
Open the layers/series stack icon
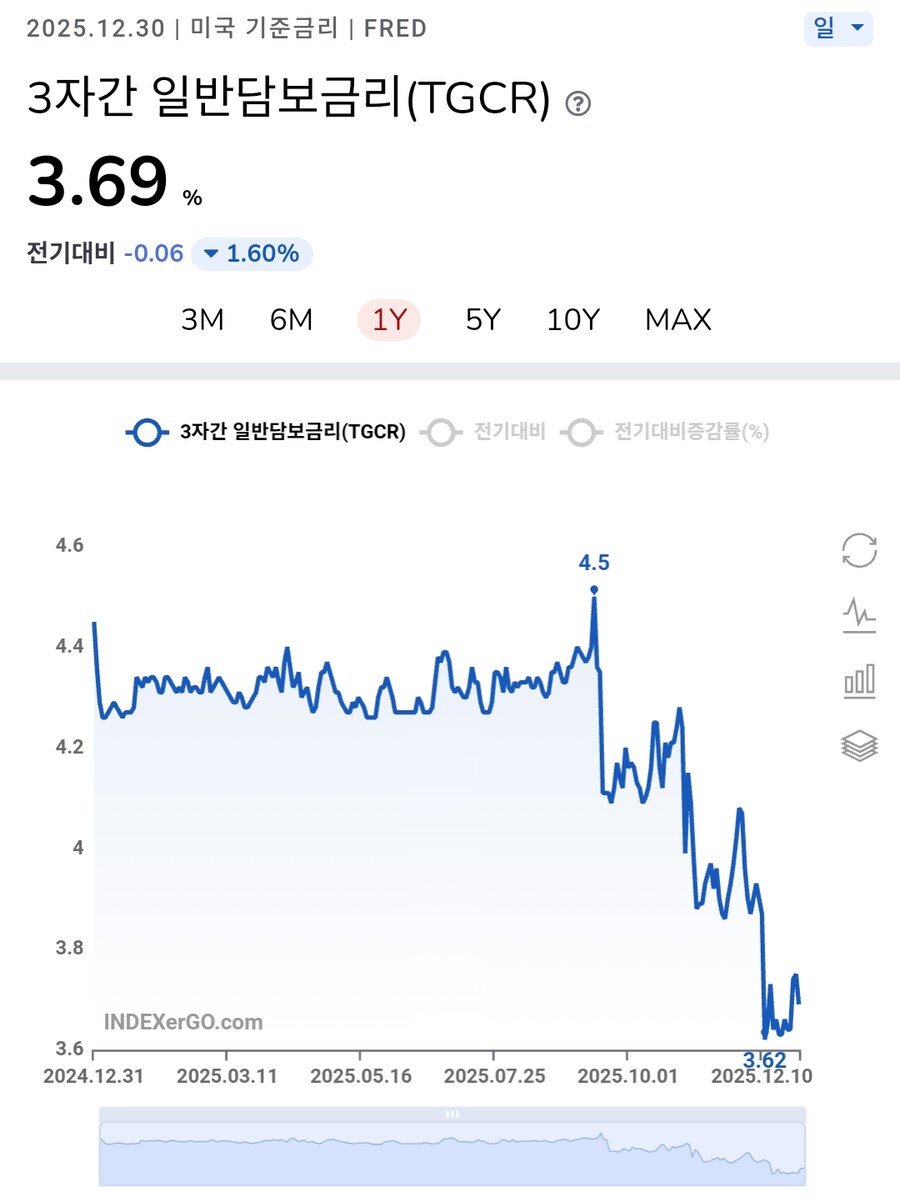pos(860,744)
